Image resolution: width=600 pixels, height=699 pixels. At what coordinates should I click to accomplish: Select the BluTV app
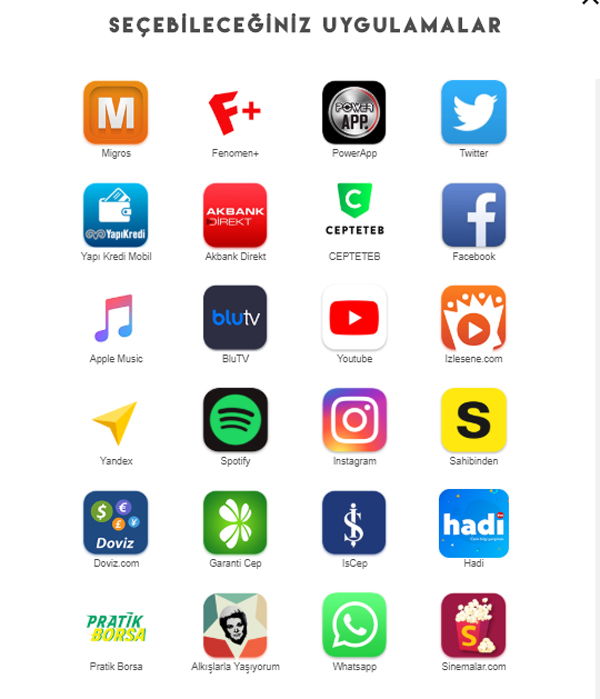235,318
